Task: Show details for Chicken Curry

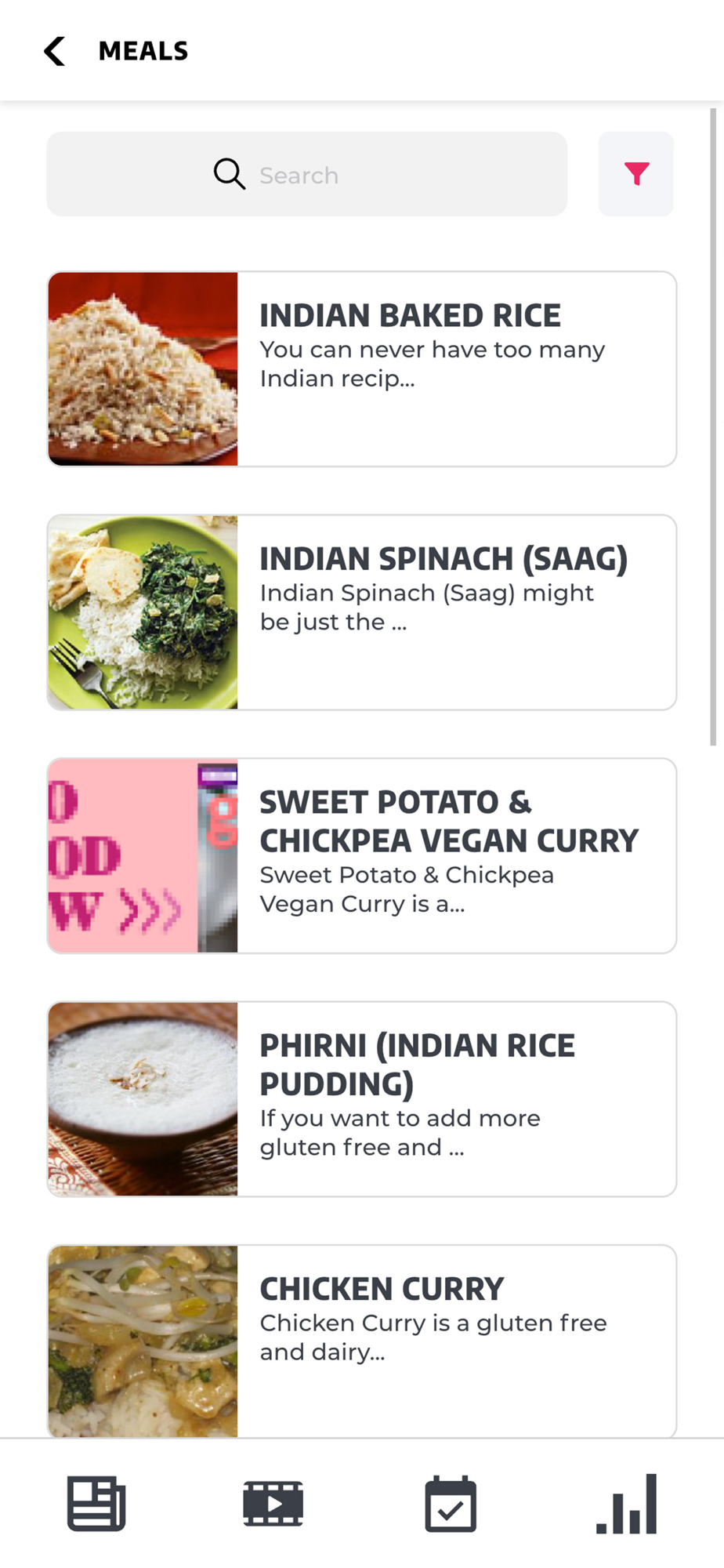Action: [362, 1341]
